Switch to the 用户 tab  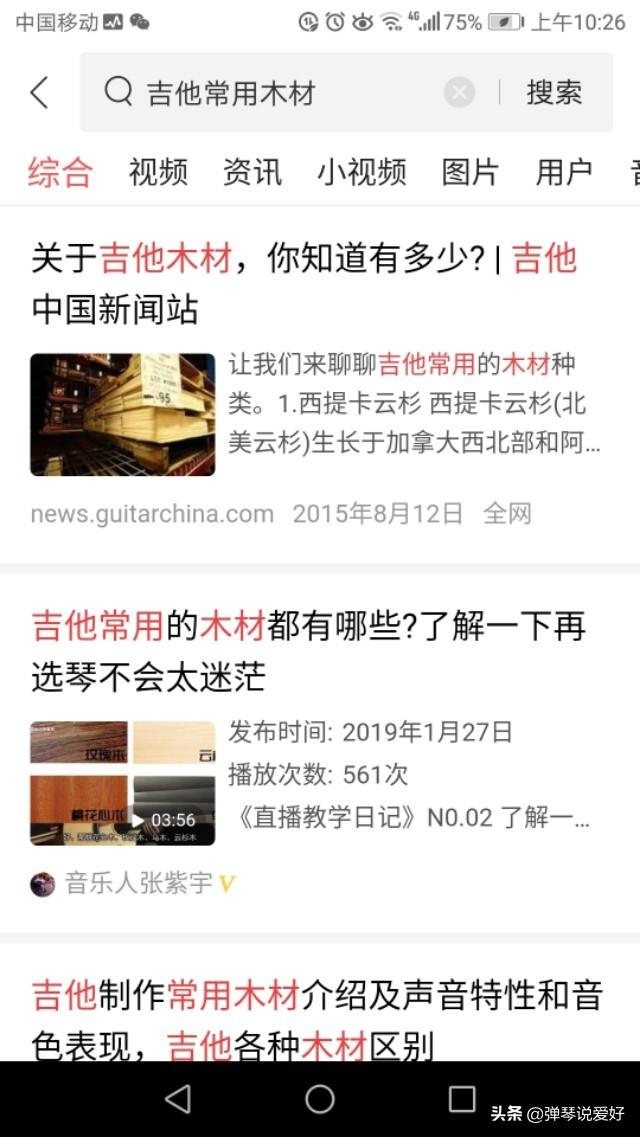(x=563, y=172)
